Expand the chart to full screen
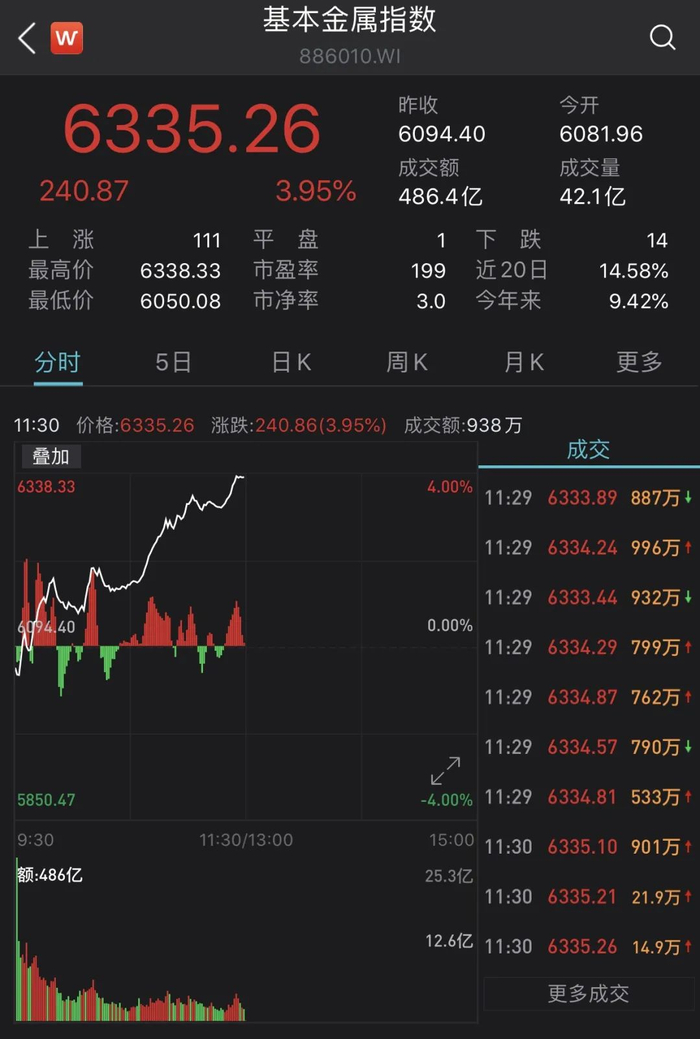This screenshot has width=700, height=1039. click(446, 771)
